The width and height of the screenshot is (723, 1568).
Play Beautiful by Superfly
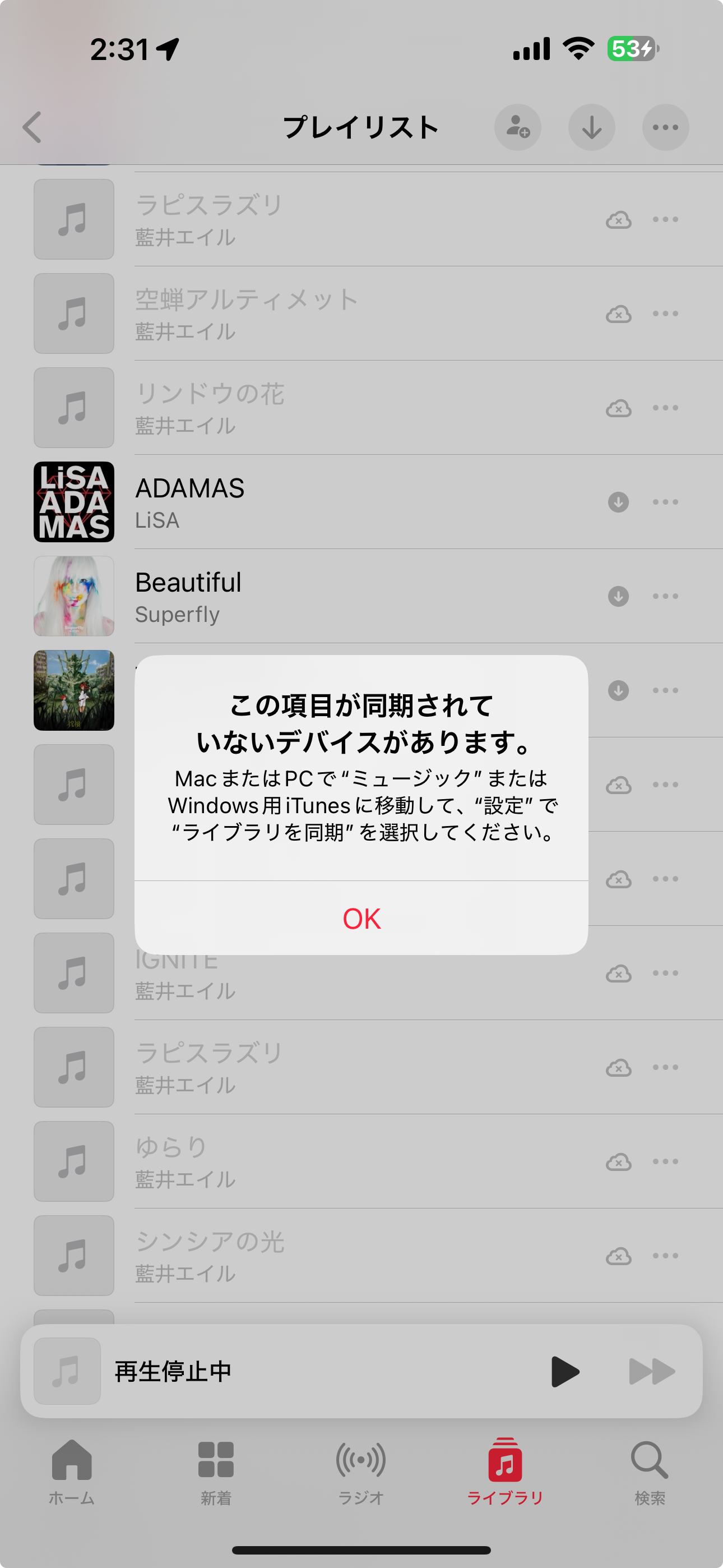(x=304, y=597)
